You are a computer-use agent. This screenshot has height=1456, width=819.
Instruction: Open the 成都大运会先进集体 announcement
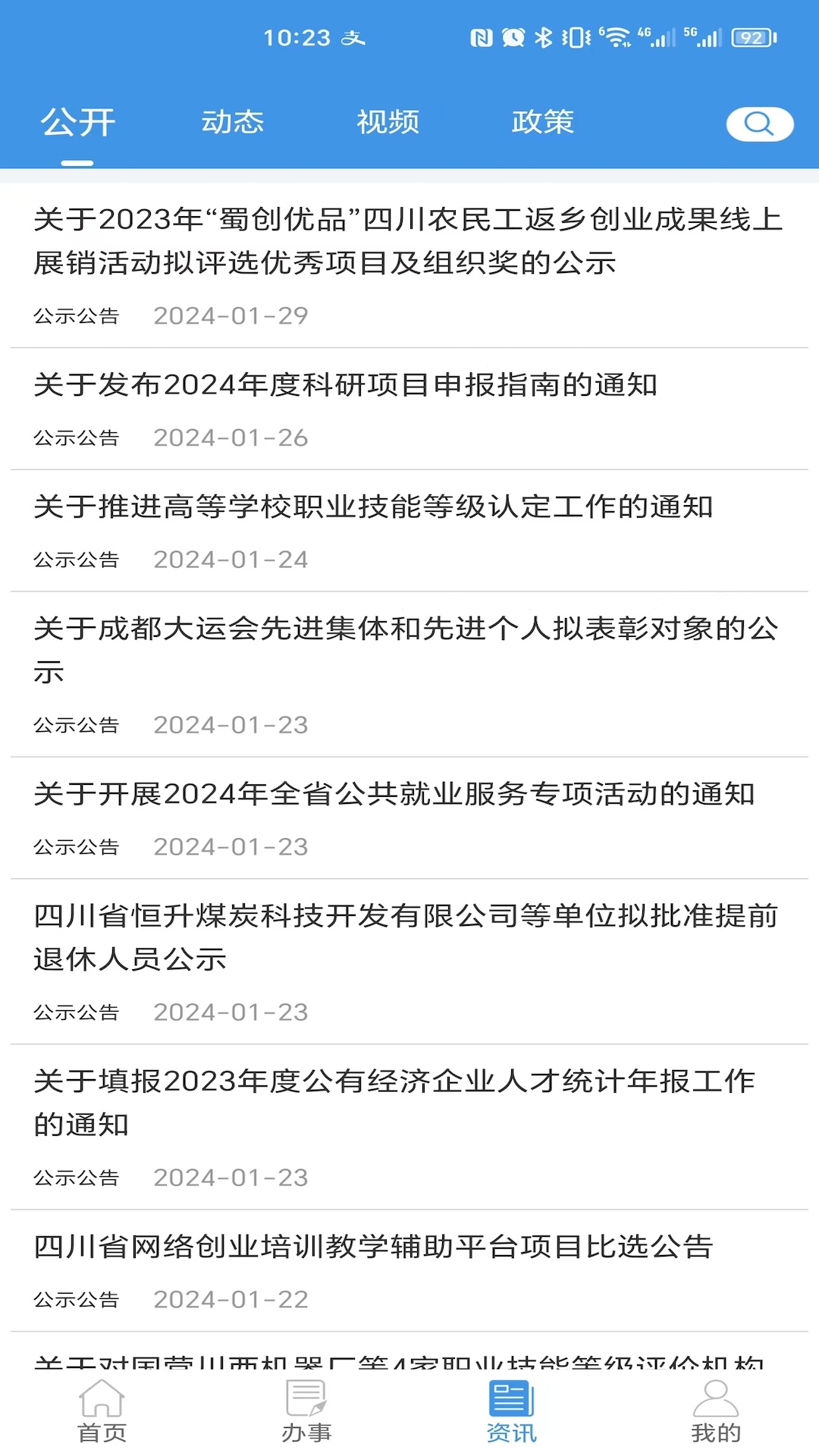406,650
